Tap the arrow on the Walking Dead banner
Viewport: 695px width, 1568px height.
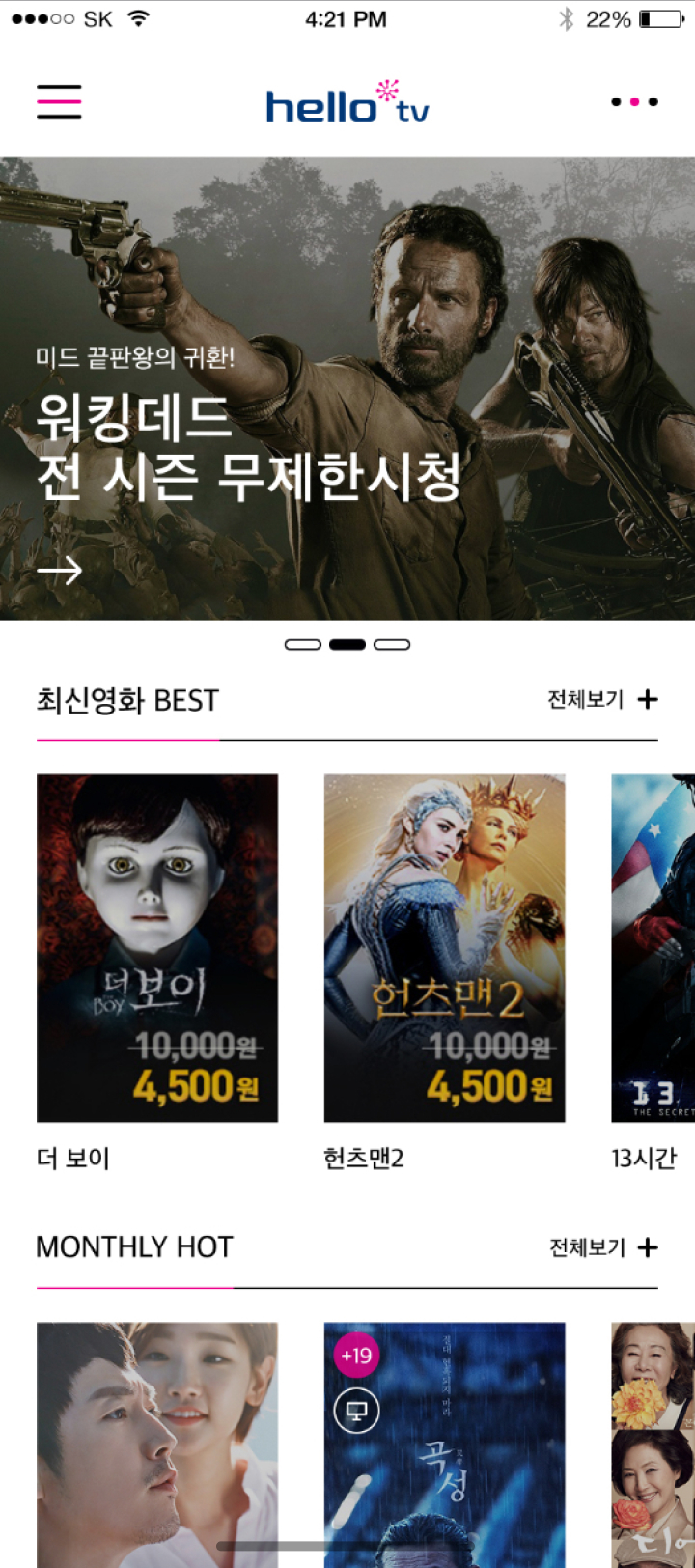coord(60,571)
